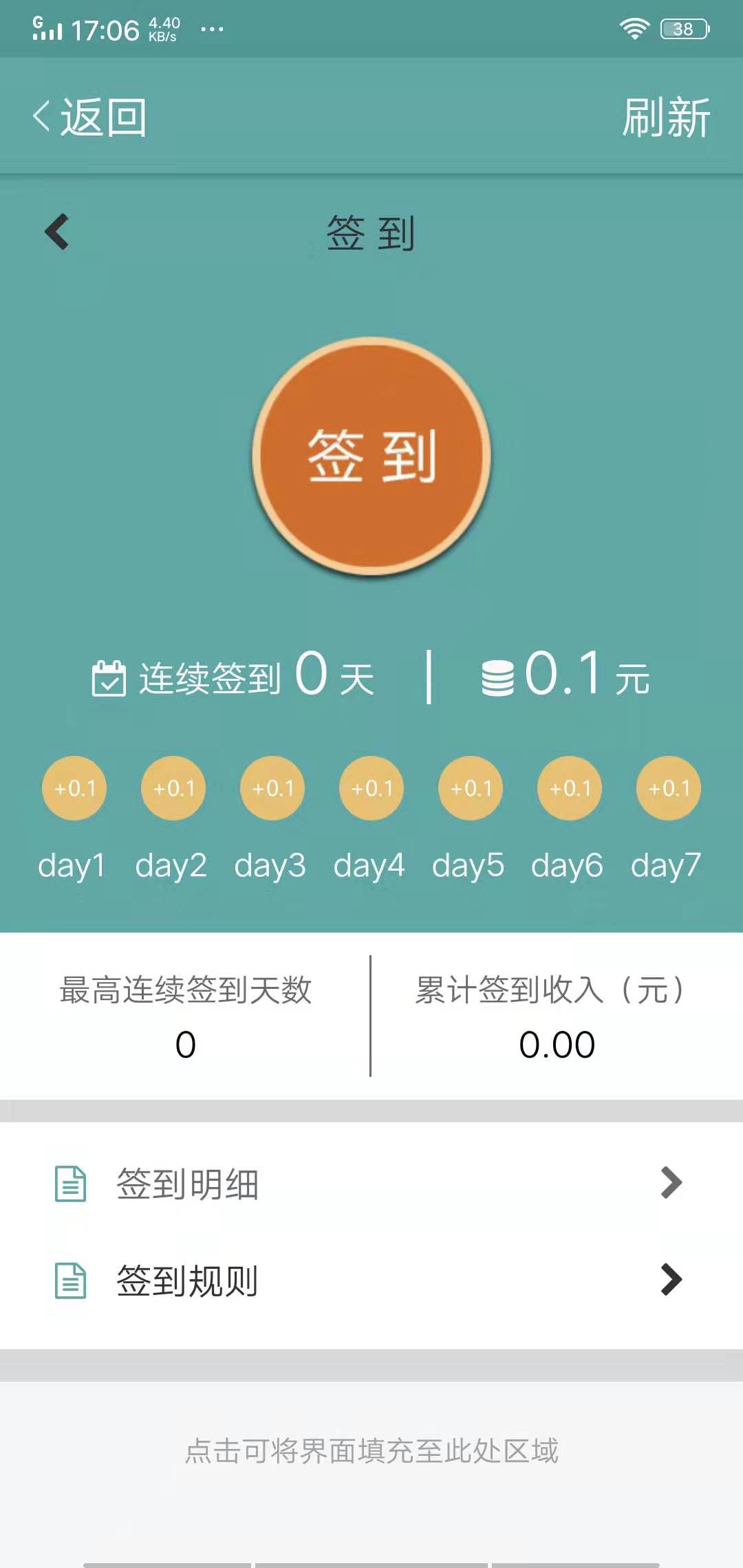Tap the day3 reward coin circle
The width and height of the screenshot is (743, 1568).
click(x=272, y=790)
